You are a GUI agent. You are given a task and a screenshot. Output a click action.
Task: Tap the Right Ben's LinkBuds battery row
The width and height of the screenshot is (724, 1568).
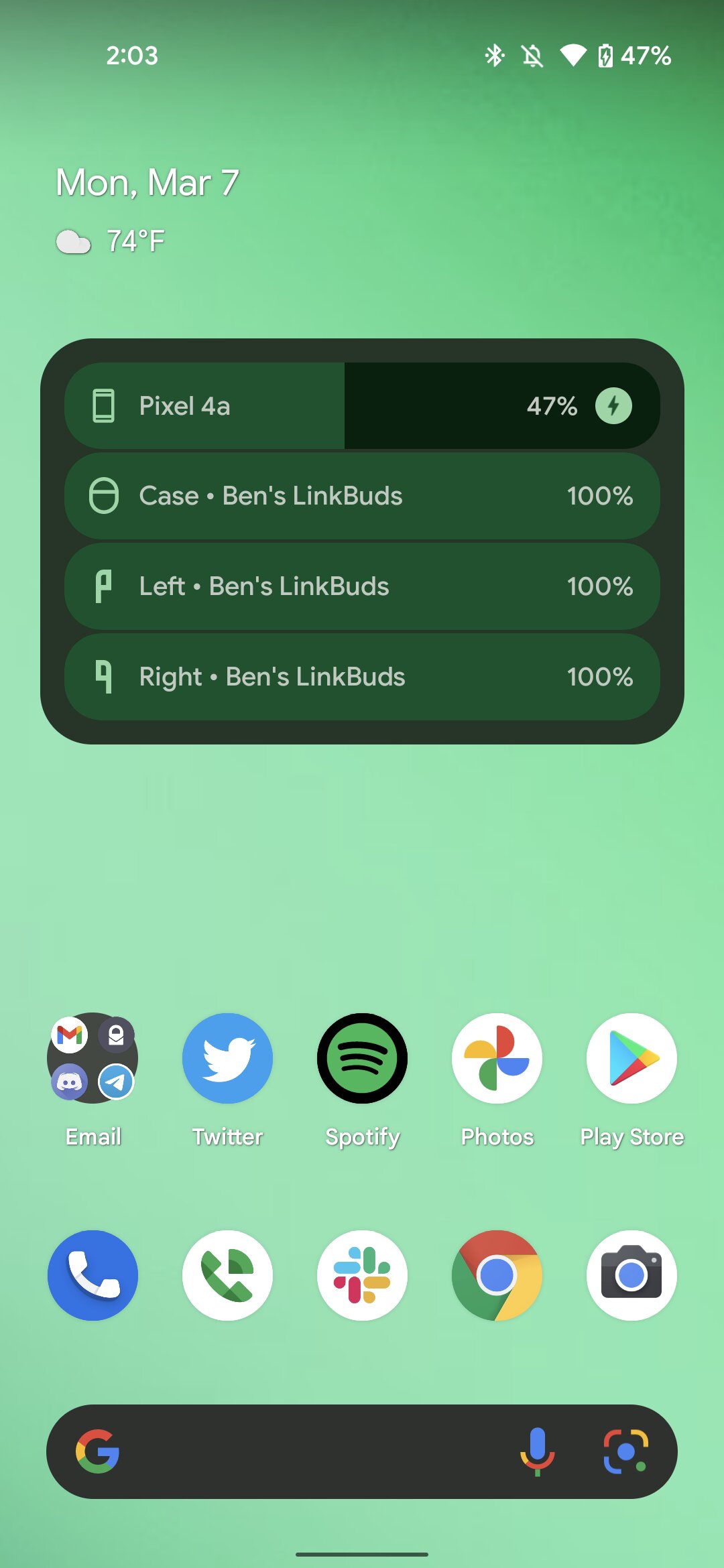(362, 677)
